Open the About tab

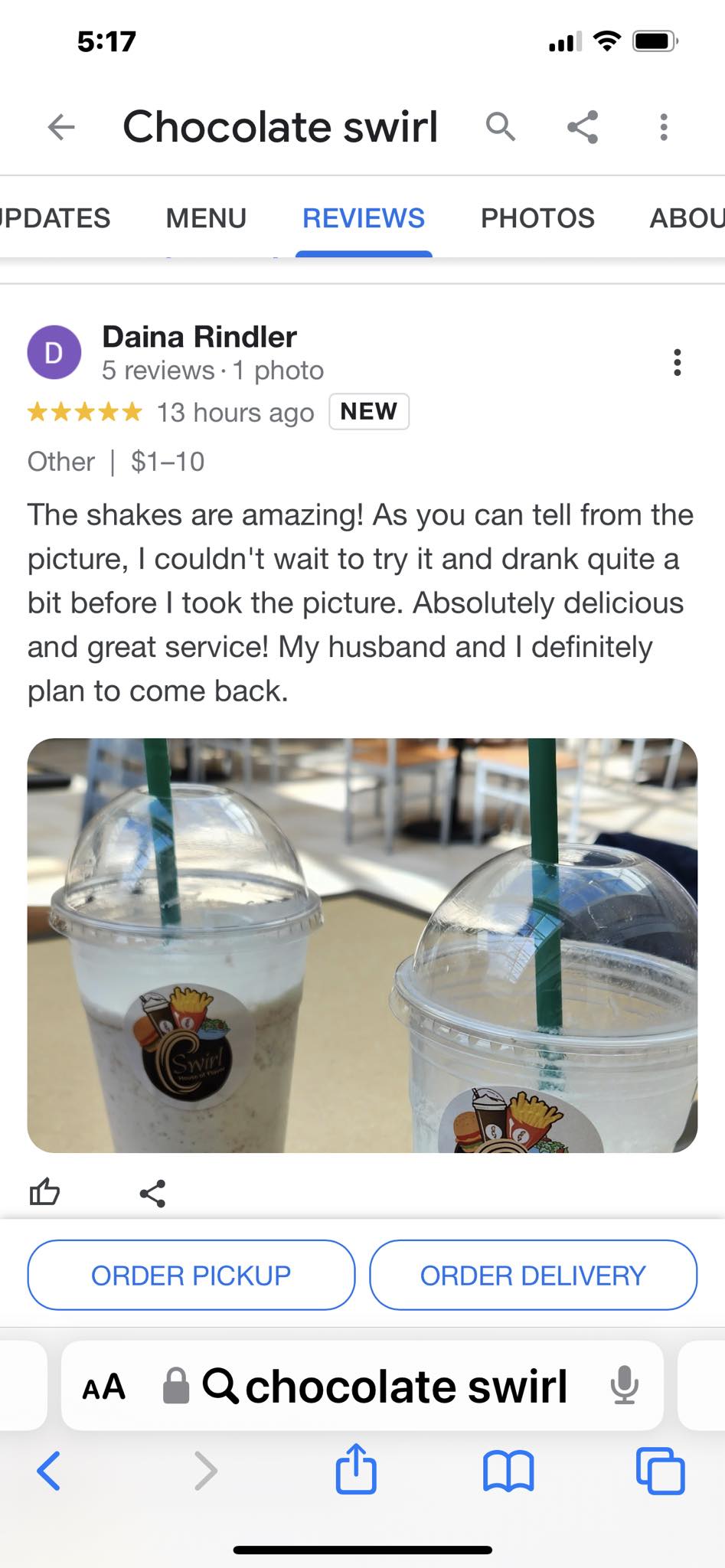pos(686,218)
